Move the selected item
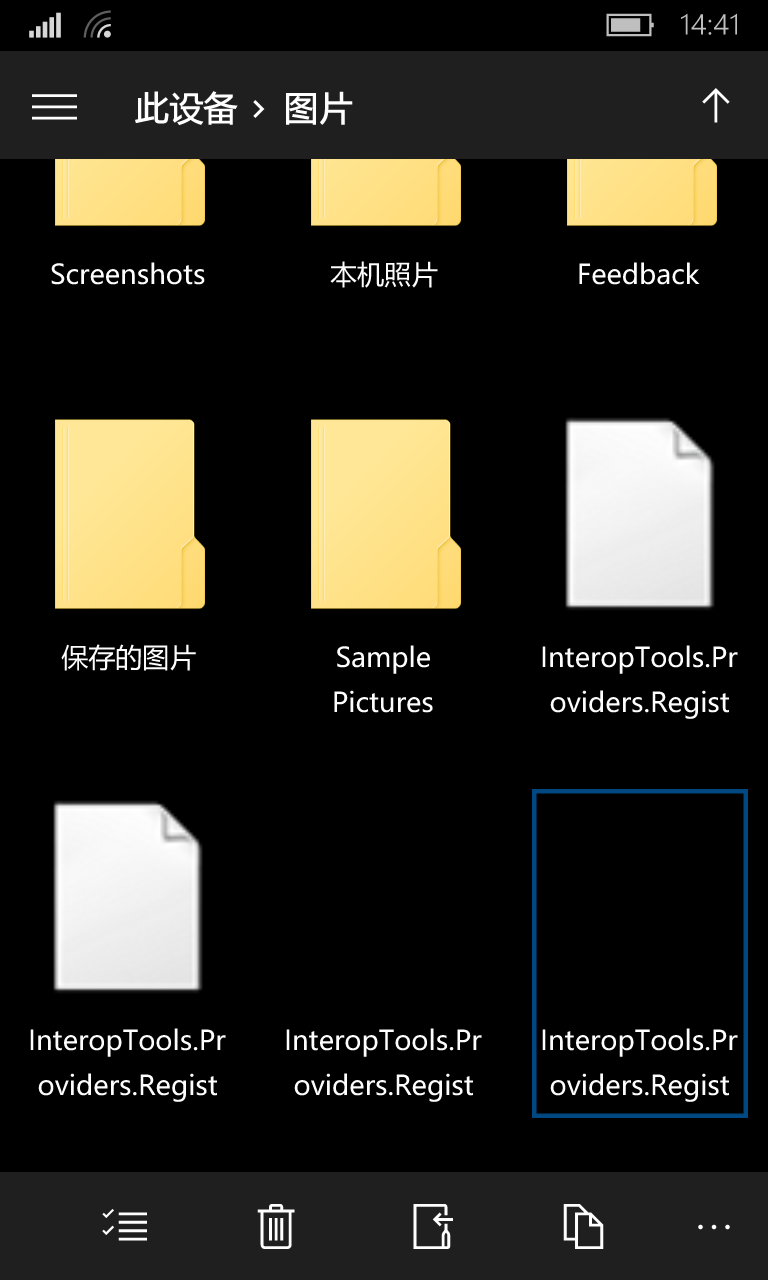This screenshot has height=1280, width=768. coord(432,1225)
